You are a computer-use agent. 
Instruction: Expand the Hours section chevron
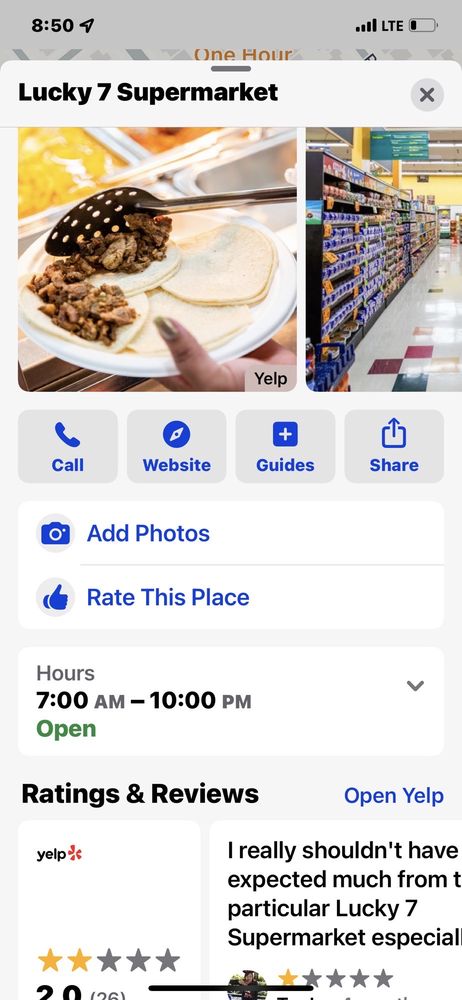click(x=415, y=686)
